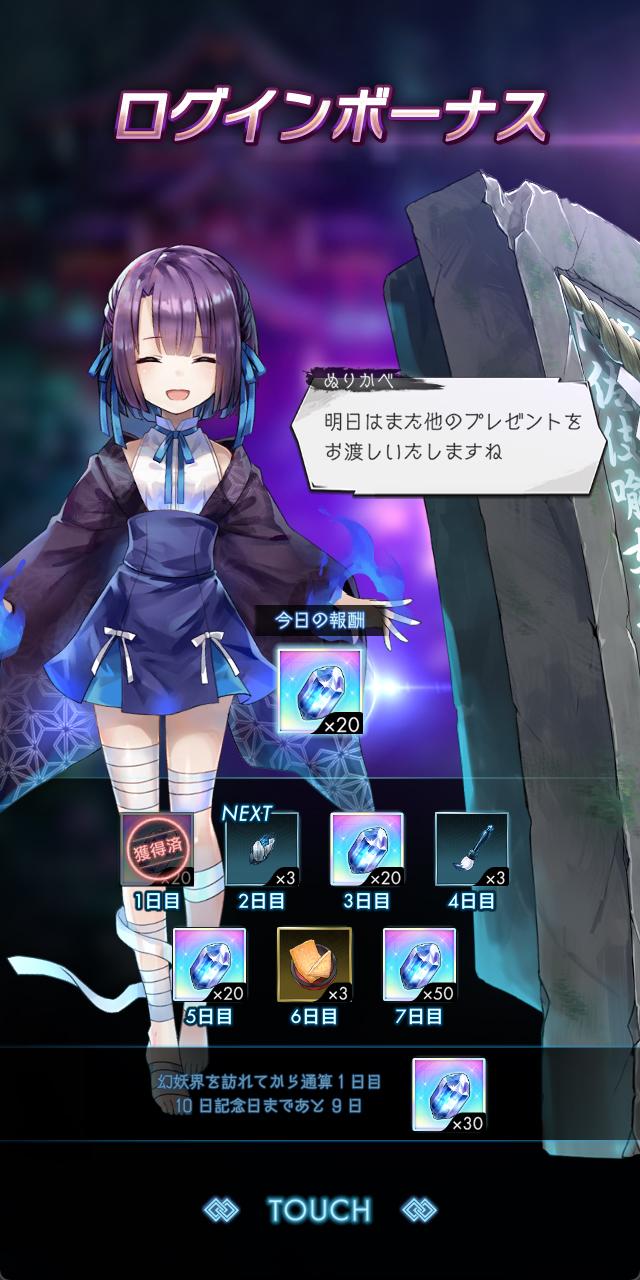
Task: Tap TOUCH to continue past login bonus
Action: [319, 1210]
